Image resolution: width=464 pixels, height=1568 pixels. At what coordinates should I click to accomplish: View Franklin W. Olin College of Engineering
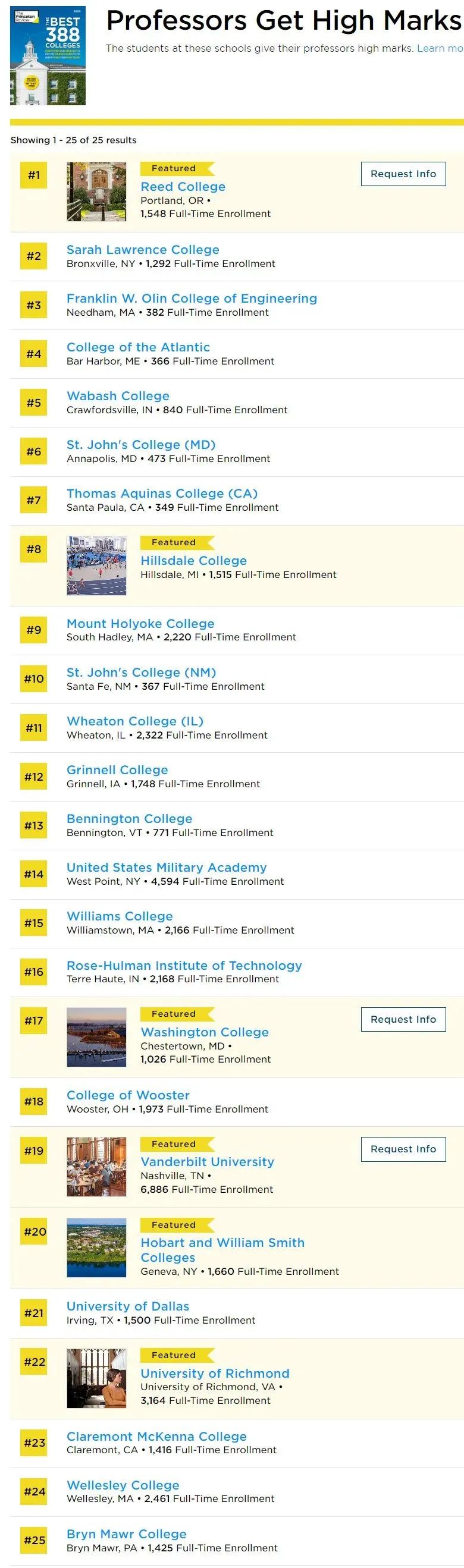coord(191,298)
